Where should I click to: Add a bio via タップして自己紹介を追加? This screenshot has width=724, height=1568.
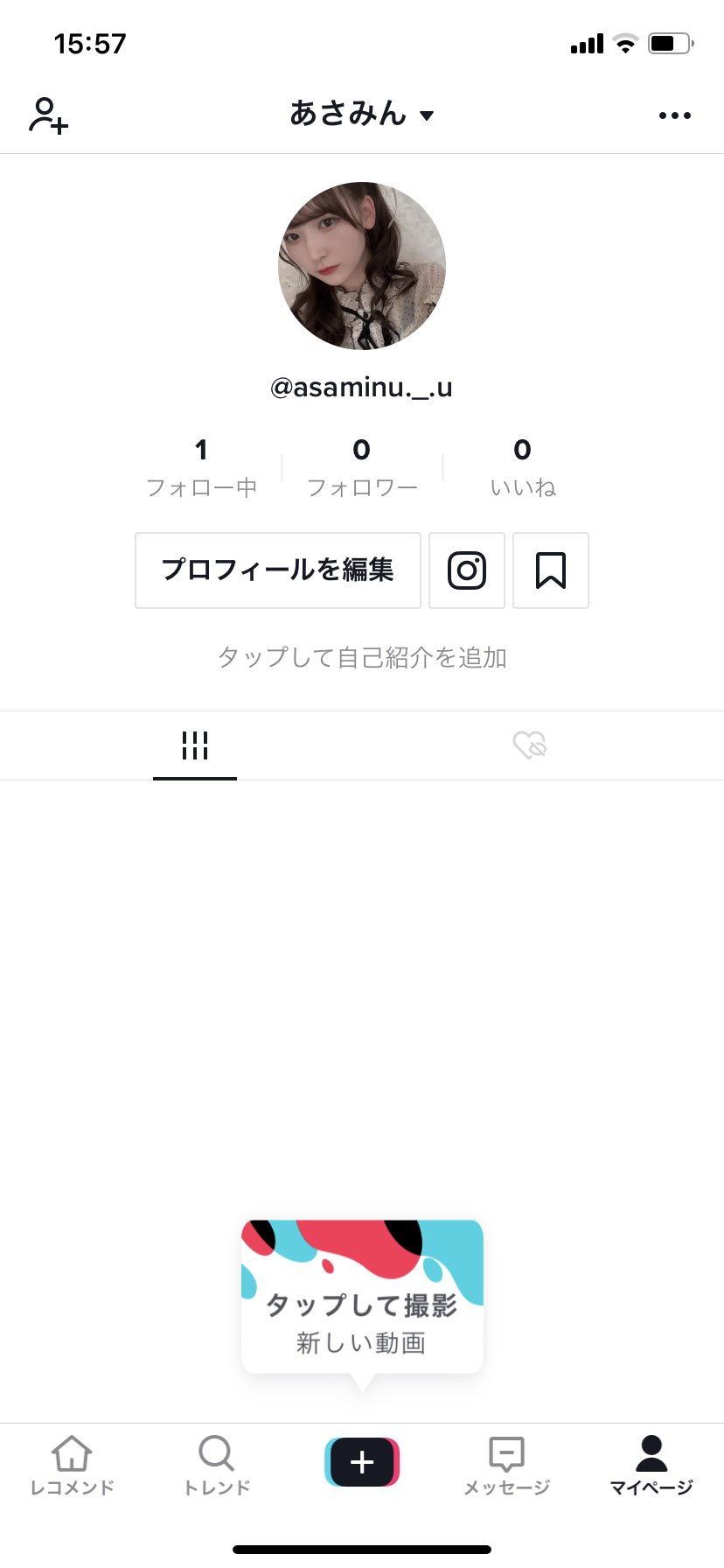click(x=362, y=657)
